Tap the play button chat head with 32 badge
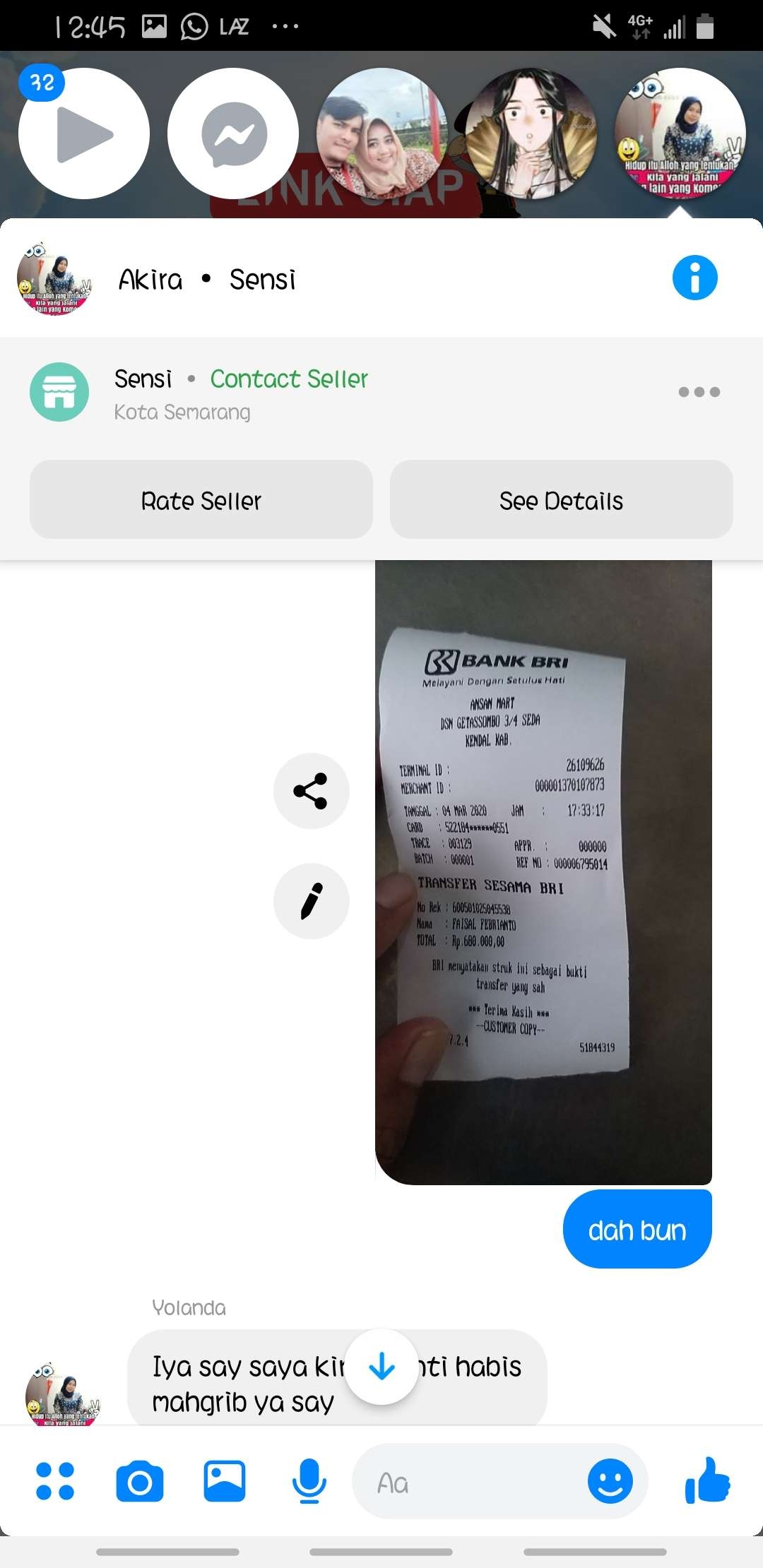763x1568 pixels. pyautogui.click(x=83, y=133)
